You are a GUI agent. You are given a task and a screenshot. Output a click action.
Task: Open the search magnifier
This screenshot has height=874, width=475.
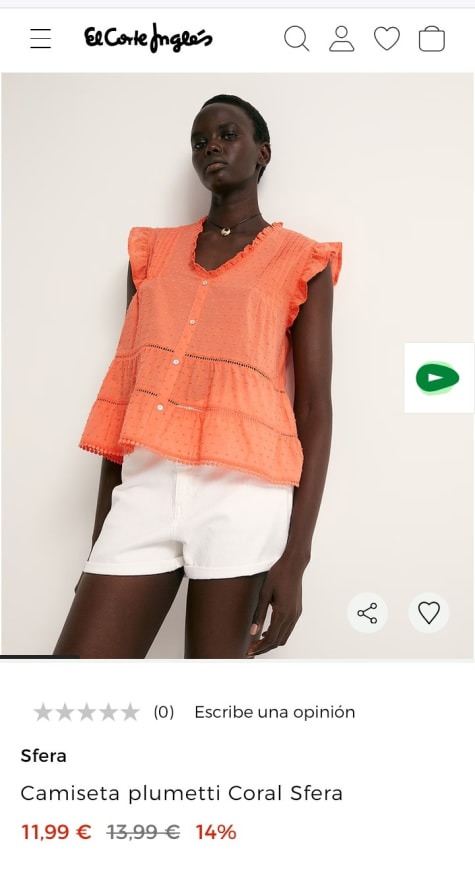[297, 39]
